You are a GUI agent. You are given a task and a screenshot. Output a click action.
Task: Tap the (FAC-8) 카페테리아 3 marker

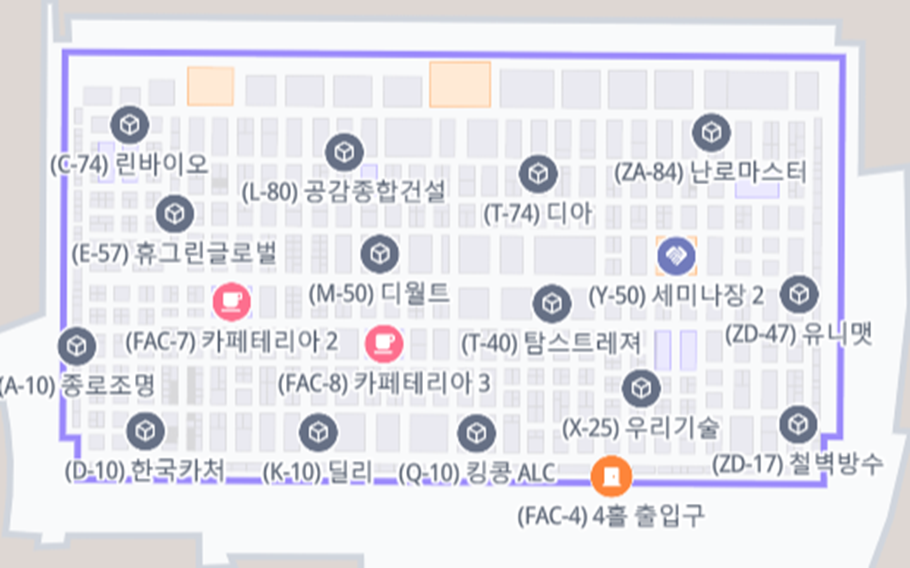click(383, 342)
